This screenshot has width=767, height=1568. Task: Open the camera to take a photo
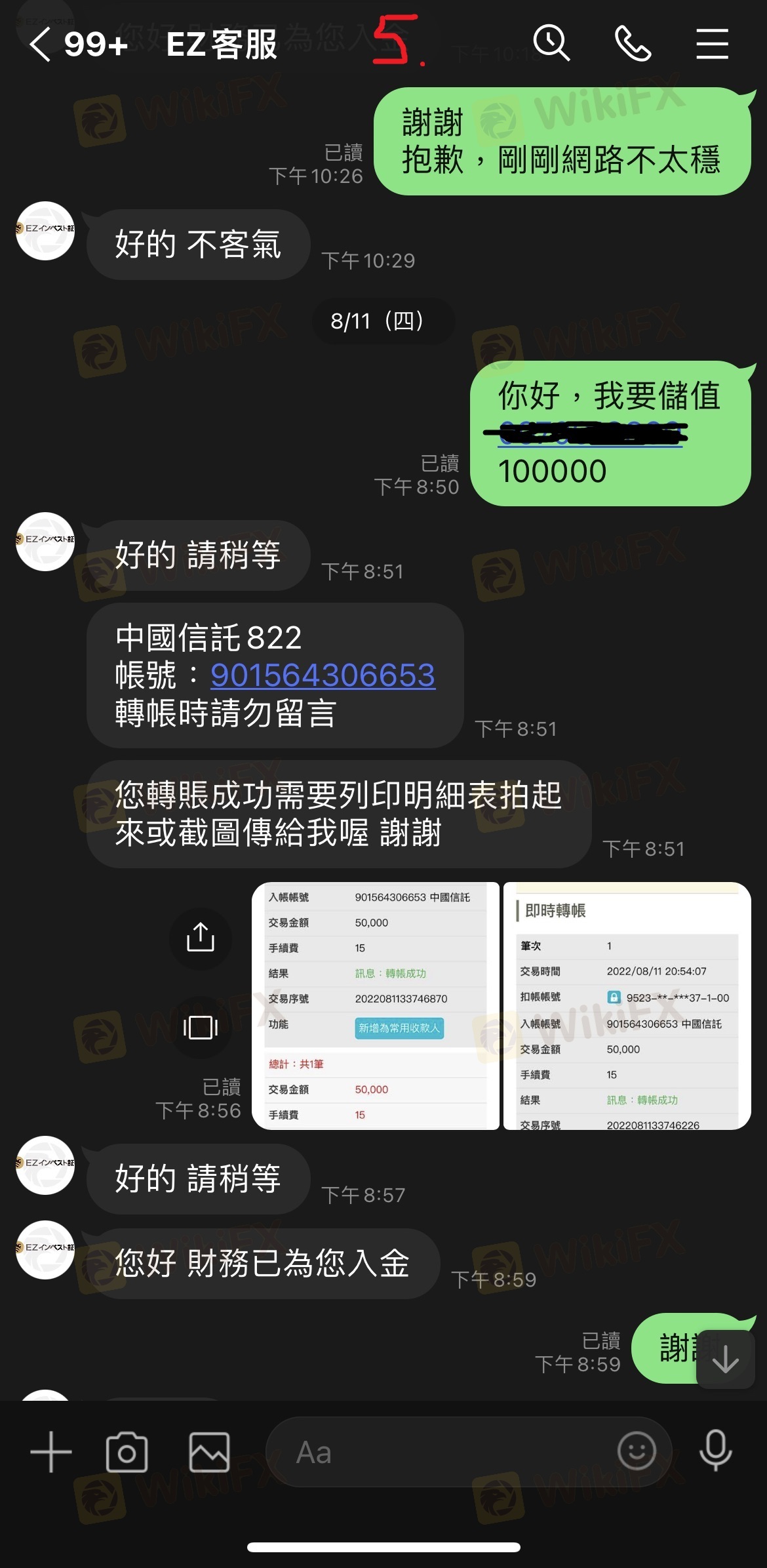click(127, 1452)
